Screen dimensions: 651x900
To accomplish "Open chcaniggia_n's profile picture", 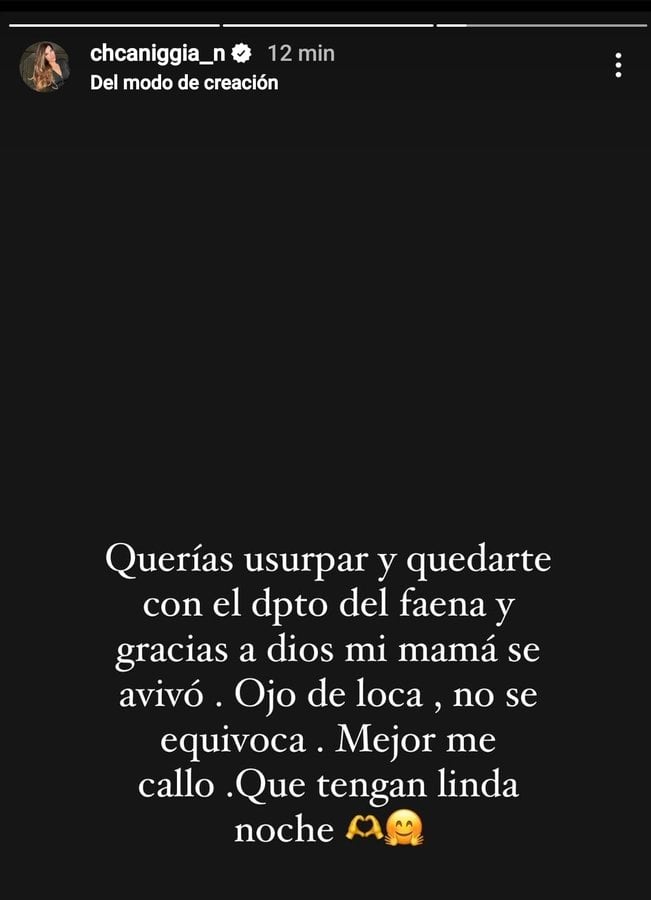I will click(44, 67).
